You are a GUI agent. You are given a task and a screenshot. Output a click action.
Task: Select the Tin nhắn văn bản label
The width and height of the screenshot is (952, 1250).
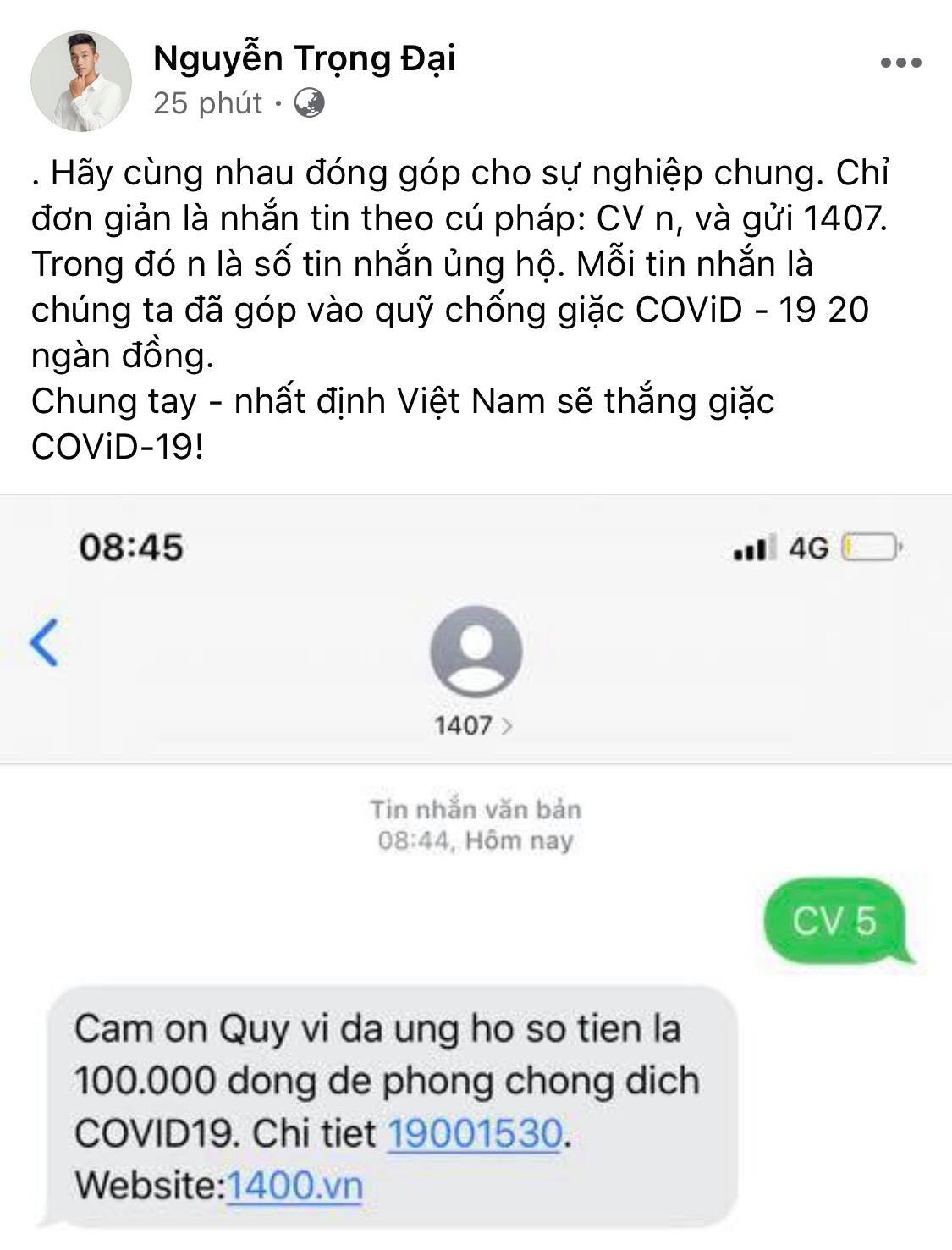[x=476, y=810]
